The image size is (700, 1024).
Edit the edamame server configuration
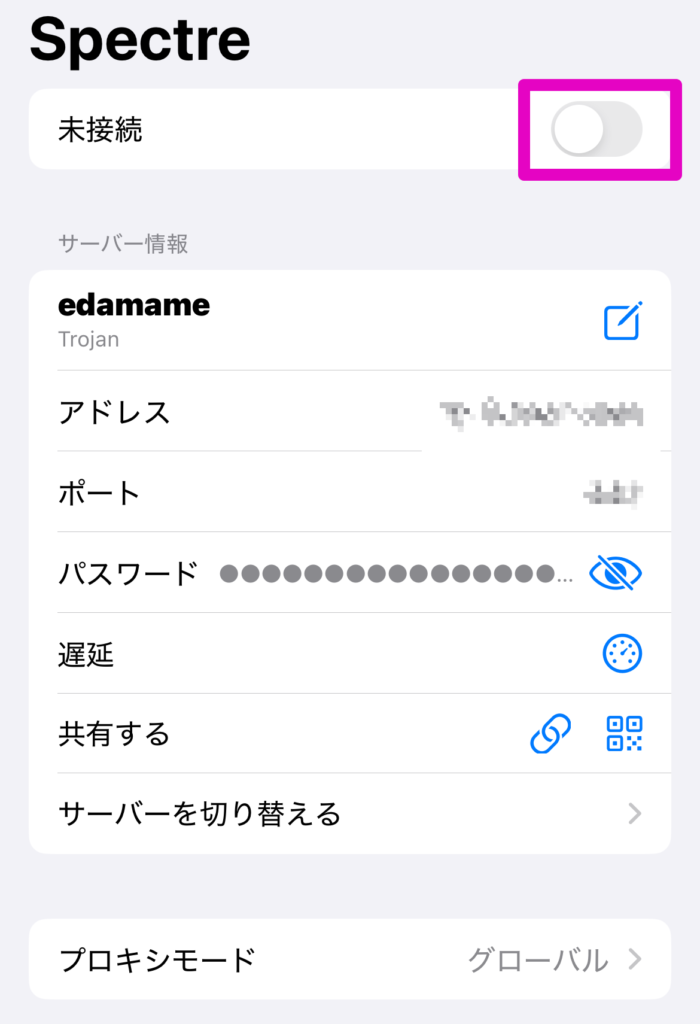622,321
